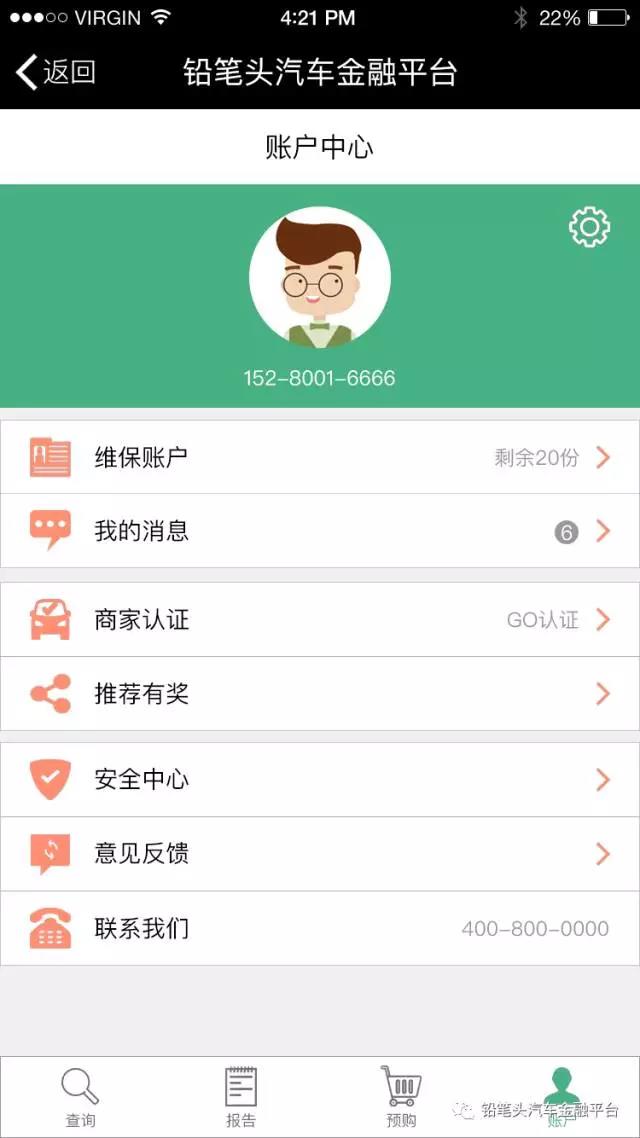Switch to the 查询 tab

pyautogui.click(x=80, y=1096)
